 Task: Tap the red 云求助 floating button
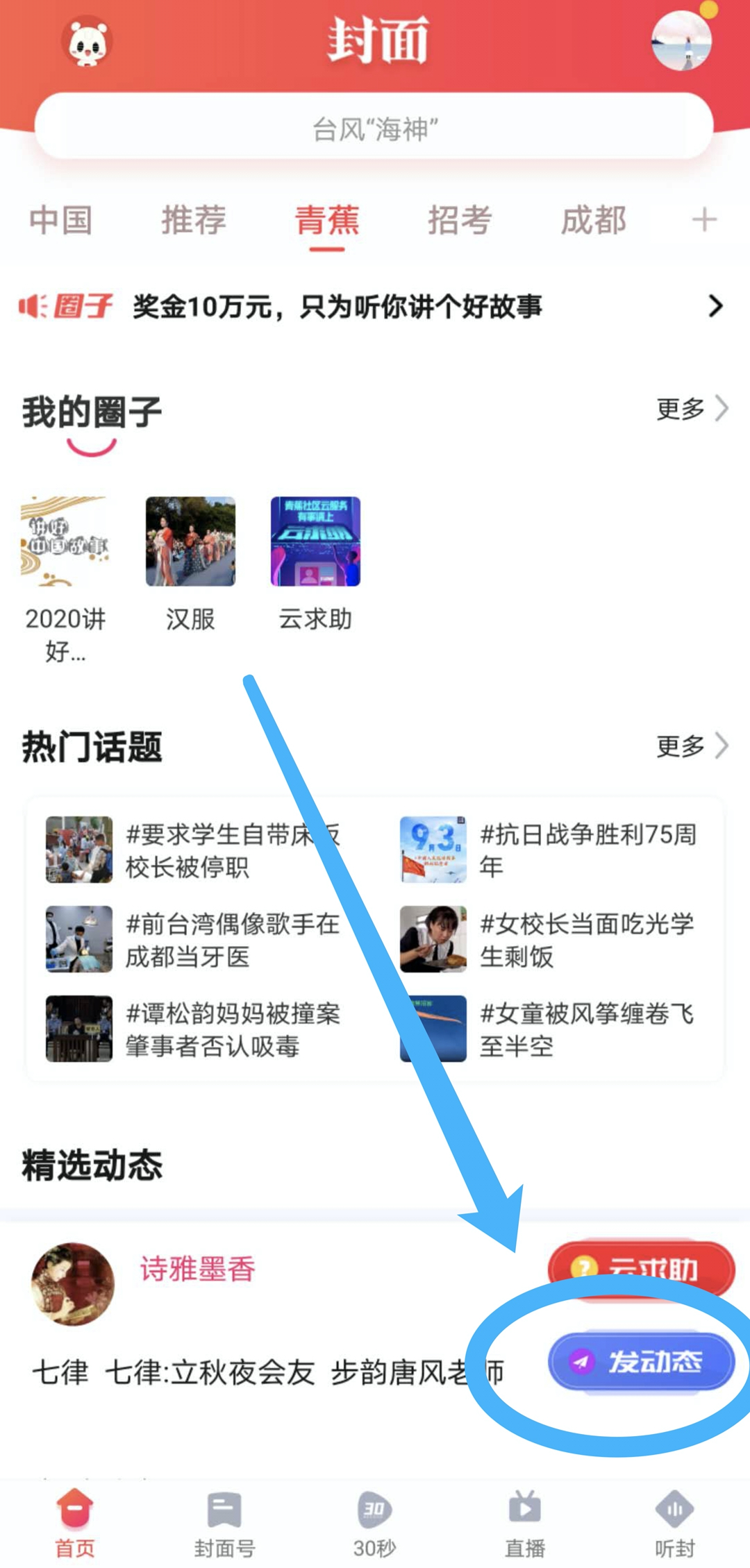(x=641, y=1268)
